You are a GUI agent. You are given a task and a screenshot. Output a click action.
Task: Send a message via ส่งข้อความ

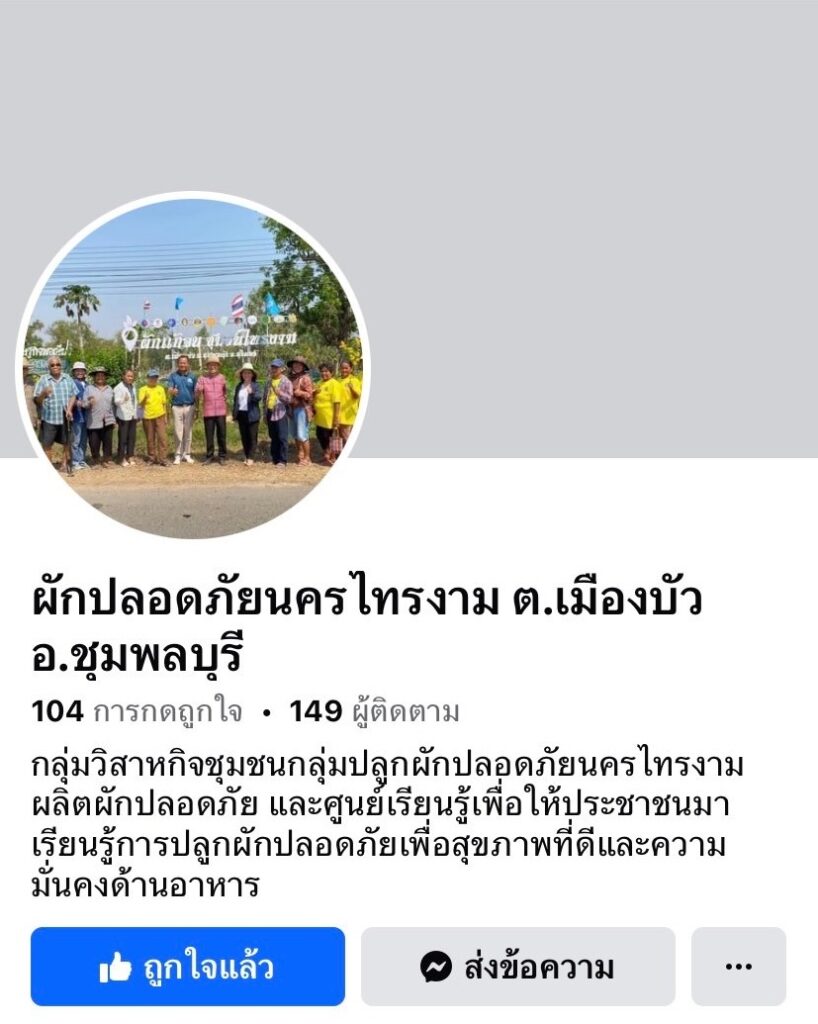pos(517,966)
